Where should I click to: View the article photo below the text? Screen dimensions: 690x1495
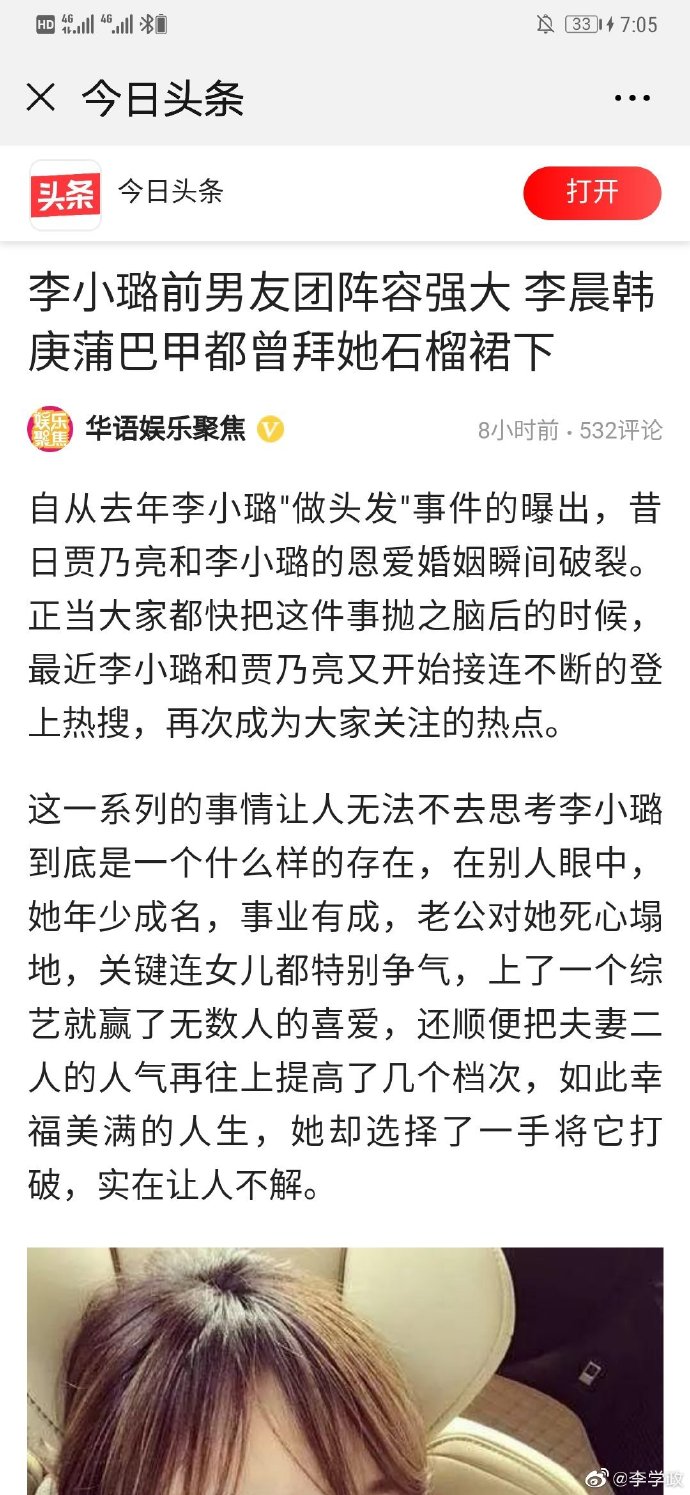345,1370
